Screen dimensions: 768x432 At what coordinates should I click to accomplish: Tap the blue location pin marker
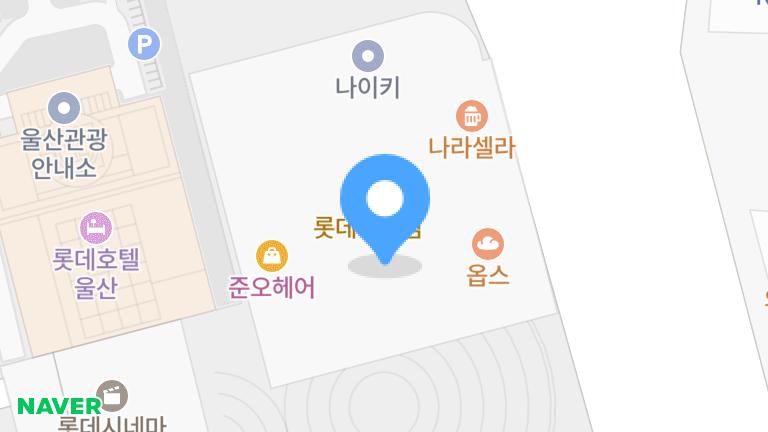tap(385, 202)
